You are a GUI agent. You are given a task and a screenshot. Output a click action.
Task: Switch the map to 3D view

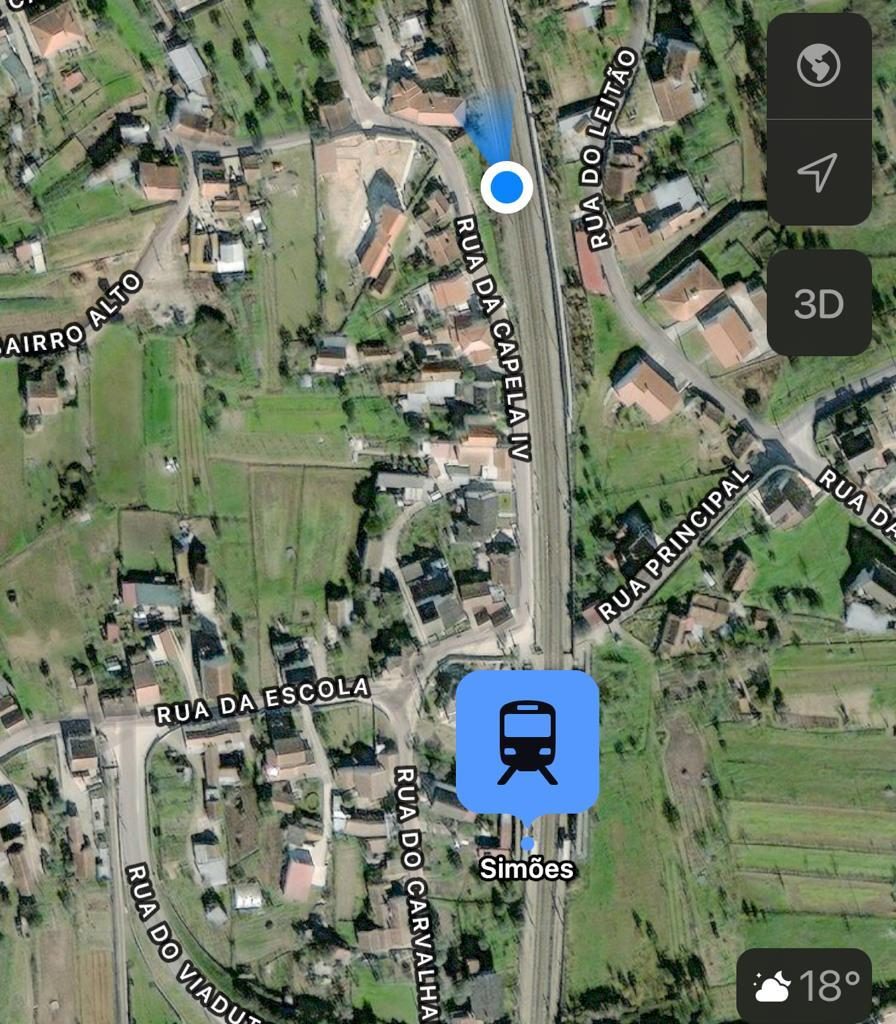(818, 304)
